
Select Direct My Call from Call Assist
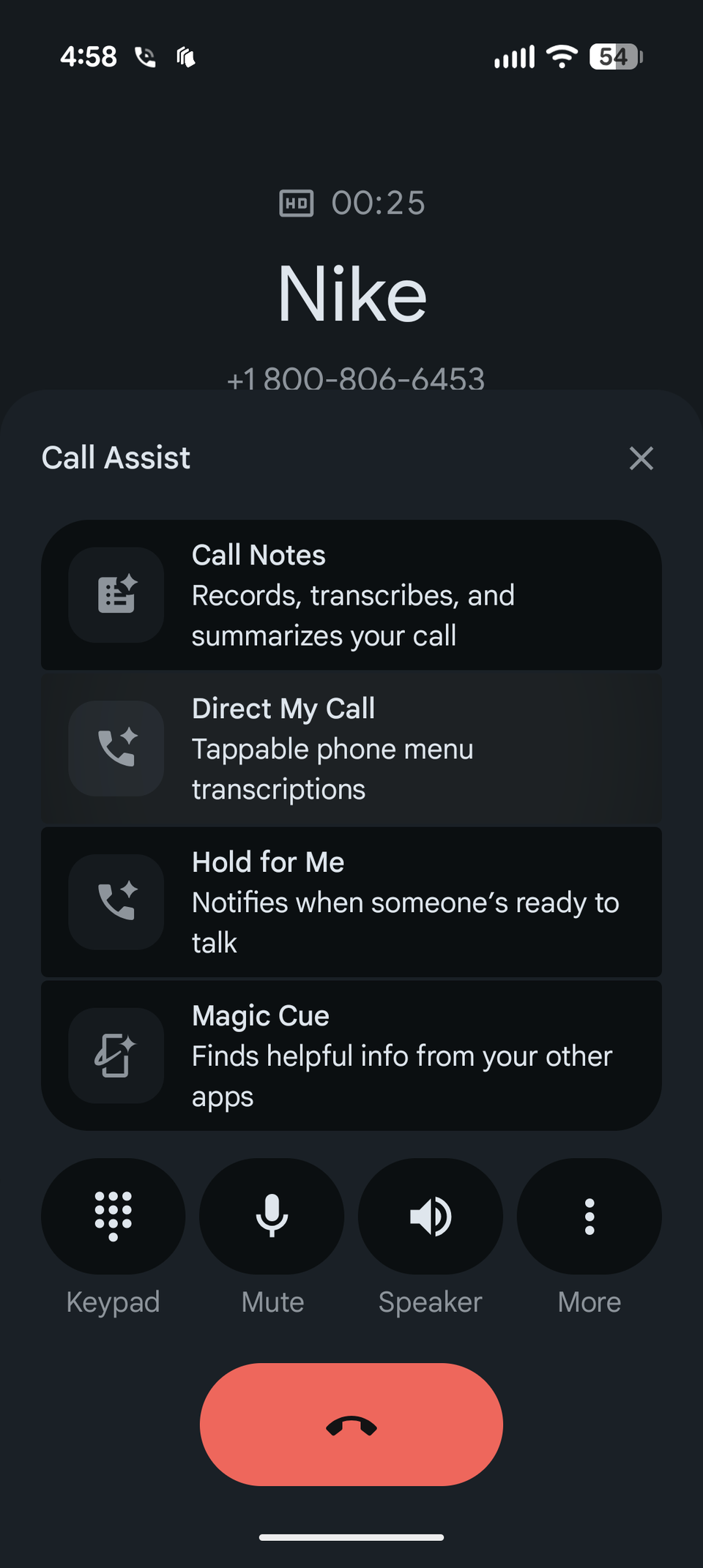(351, 747)
